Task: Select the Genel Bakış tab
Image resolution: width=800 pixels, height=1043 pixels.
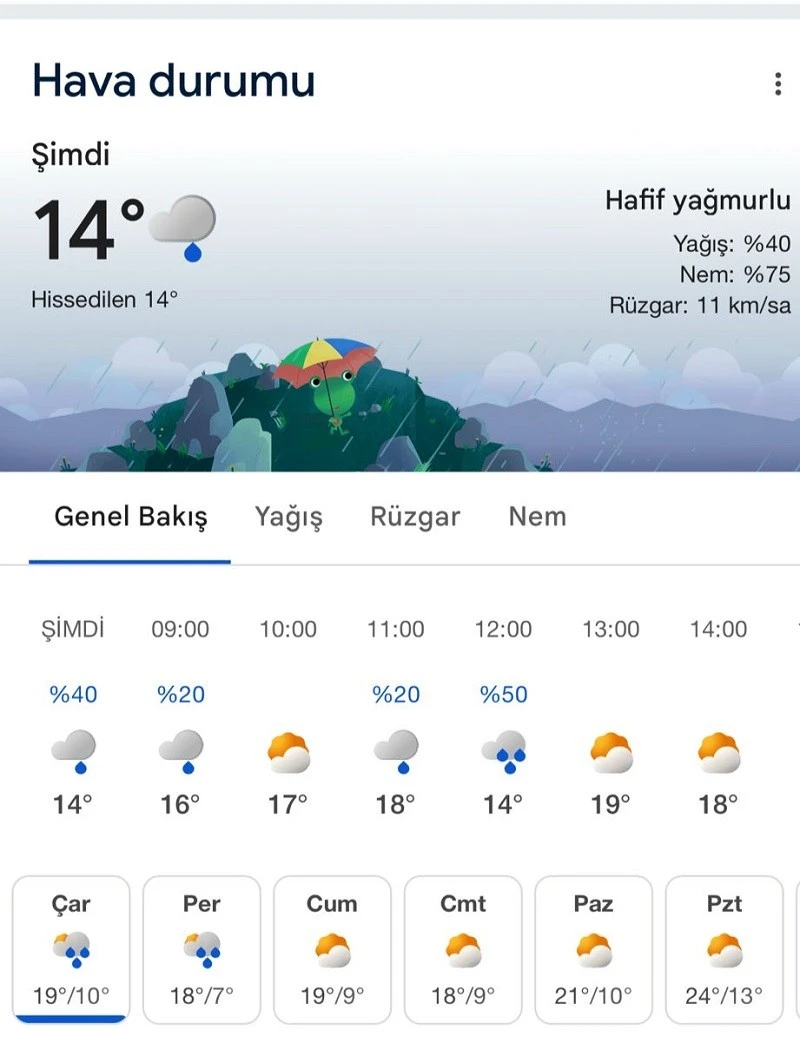Action: point(130,517)
